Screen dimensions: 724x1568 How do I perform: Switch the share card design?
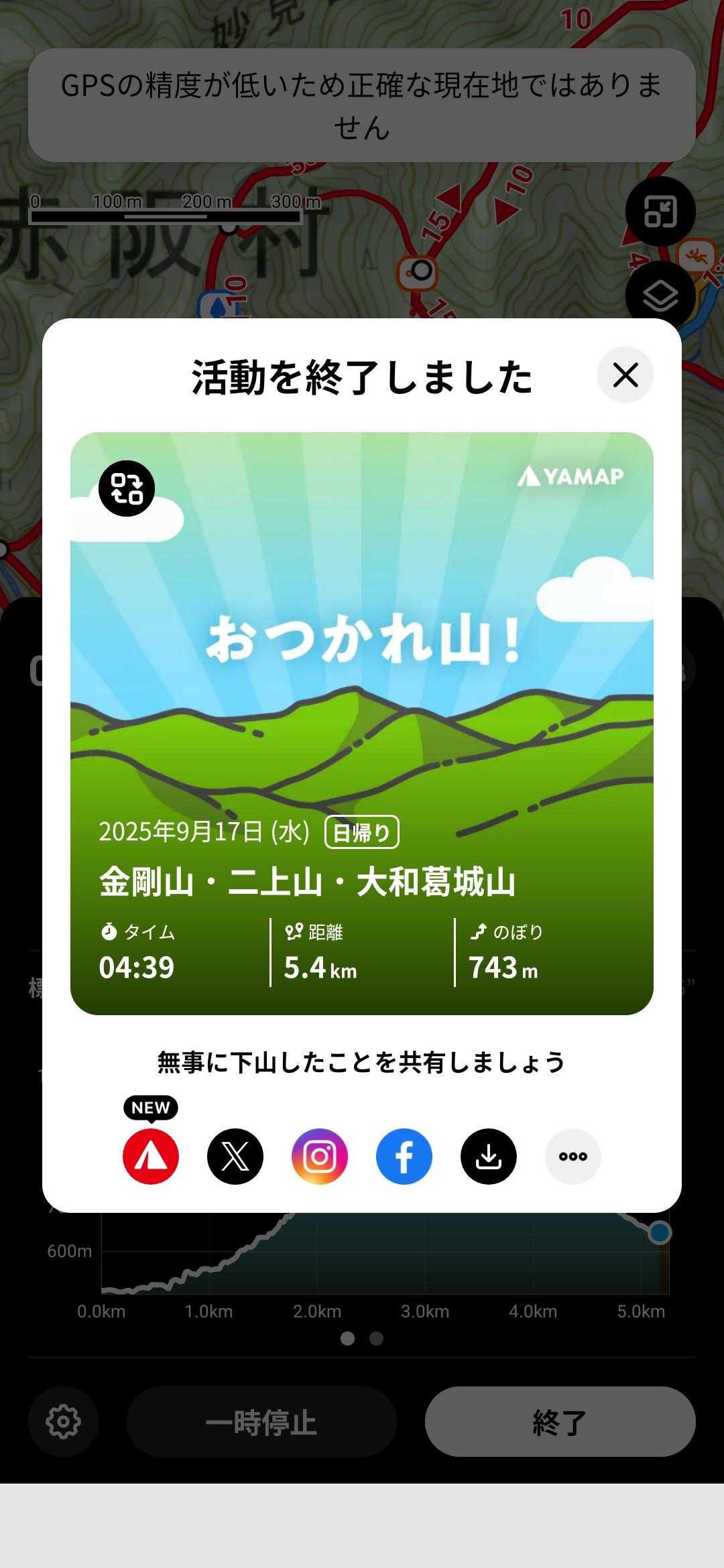click(127, 488)
